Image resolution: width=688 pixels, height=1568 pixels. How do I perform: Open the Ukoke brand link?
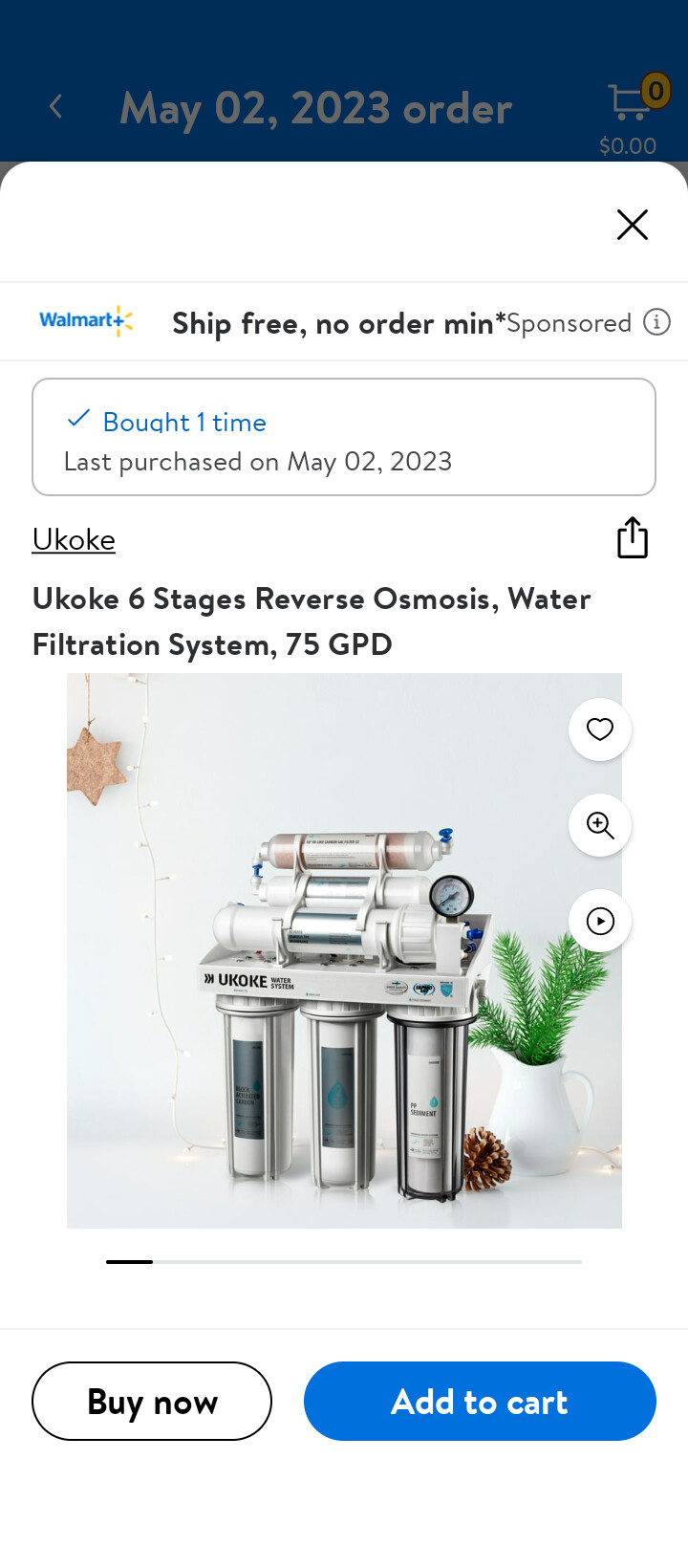(x=74, y=539)
